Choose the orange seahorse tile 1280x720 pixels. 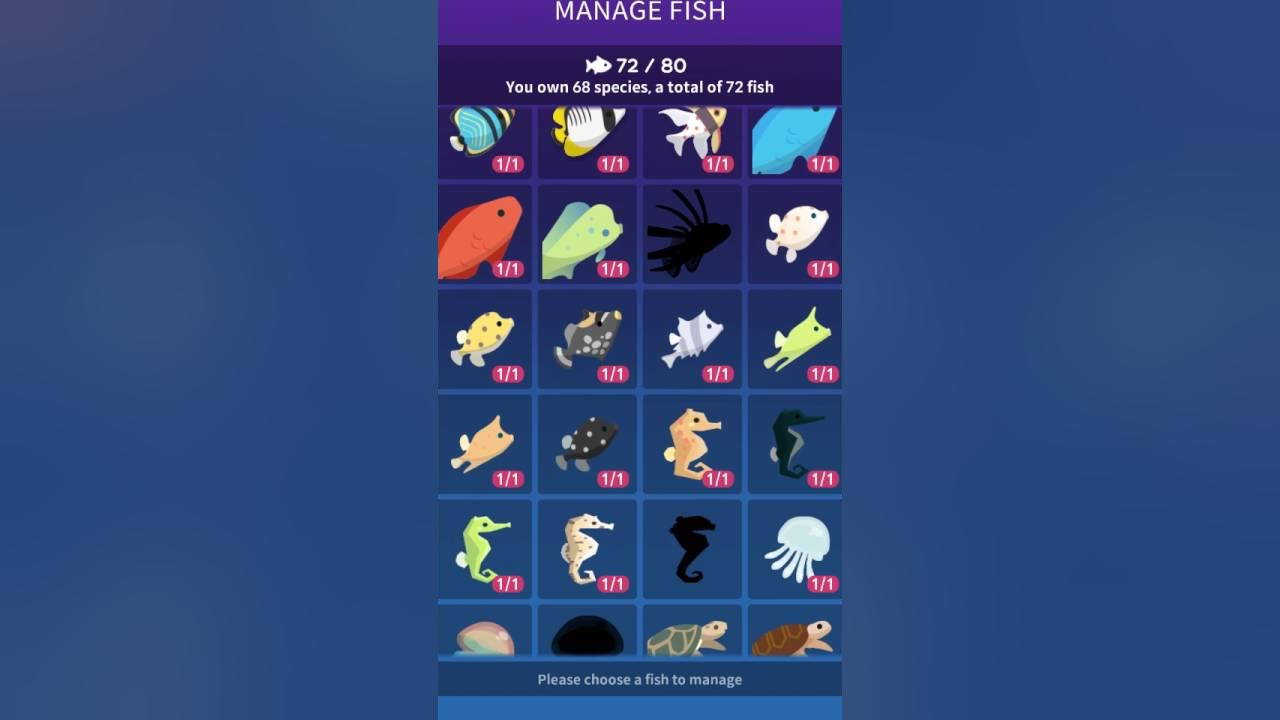pos(692,444)
